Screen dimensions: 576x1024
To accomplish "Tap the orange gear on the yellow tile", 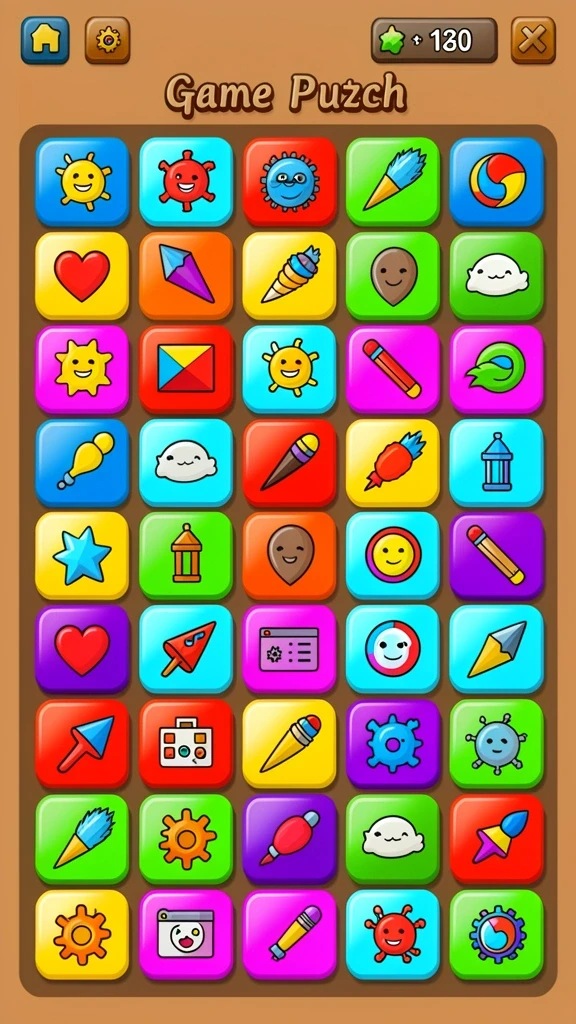I will pos(82,934).
